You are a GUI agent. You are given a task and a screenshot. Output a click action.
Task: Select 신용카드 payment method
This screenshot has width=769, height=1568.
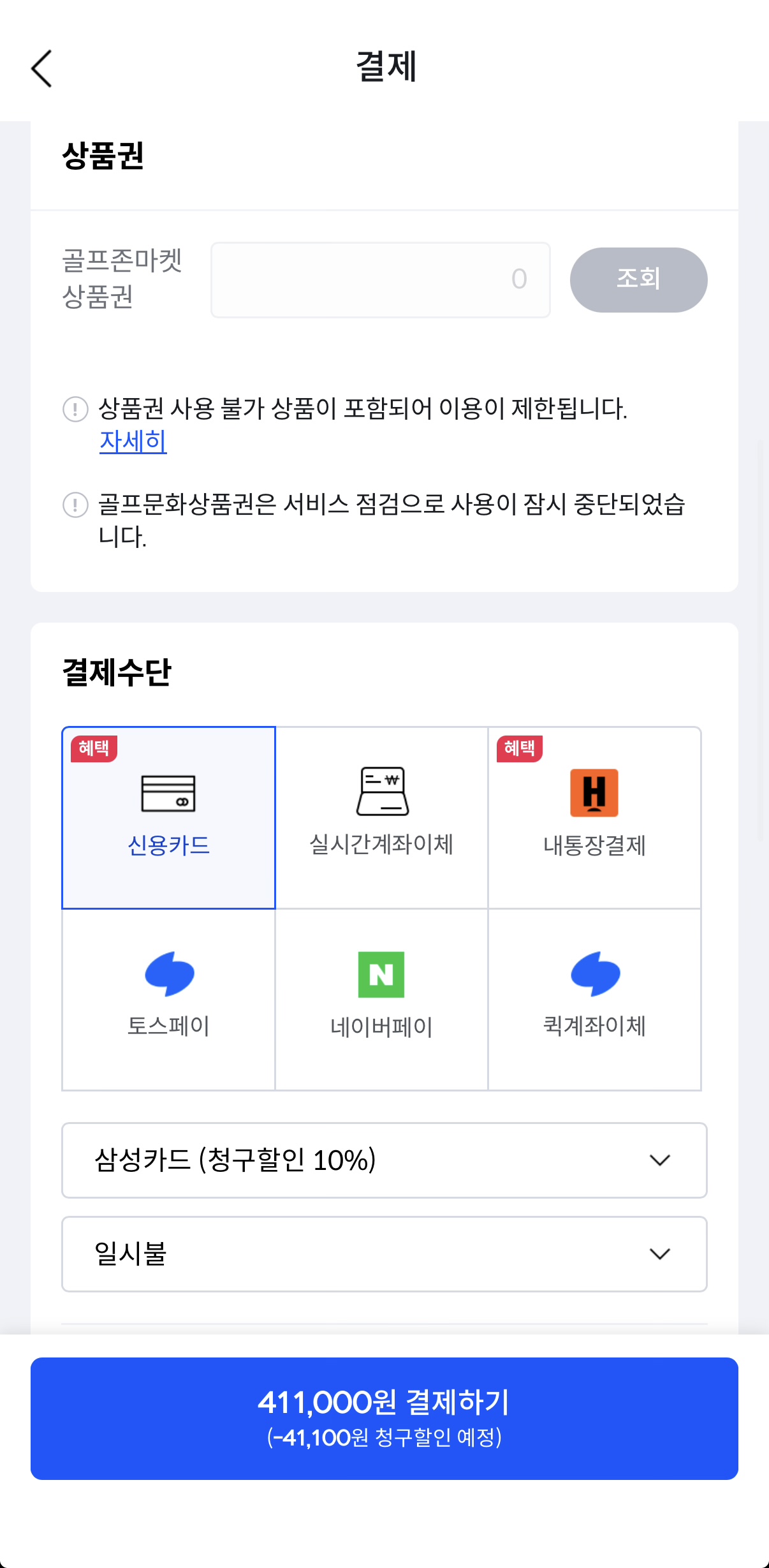tap(168, 818)
